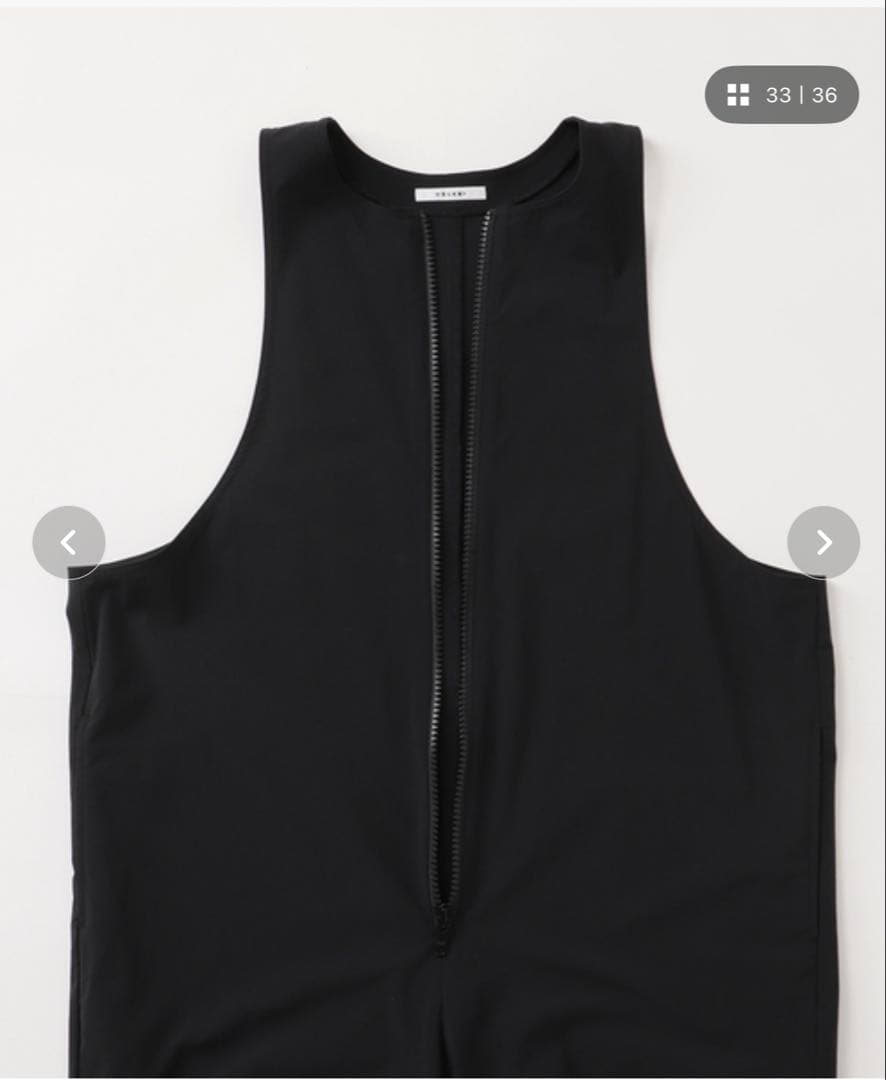
Task: Open the image grid showing 33 | 36
Action: click(781, 95)
